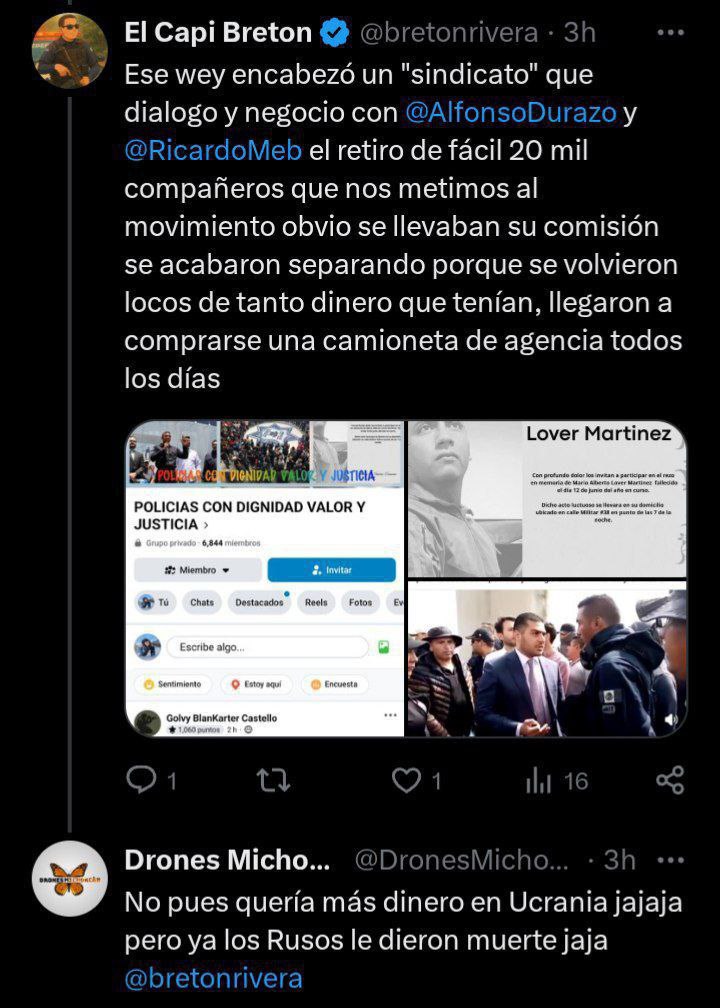This screenshot has width=720, height=1008.
Task: View the Policias con Dignidad group screenshot image
Action: point(265,579)
